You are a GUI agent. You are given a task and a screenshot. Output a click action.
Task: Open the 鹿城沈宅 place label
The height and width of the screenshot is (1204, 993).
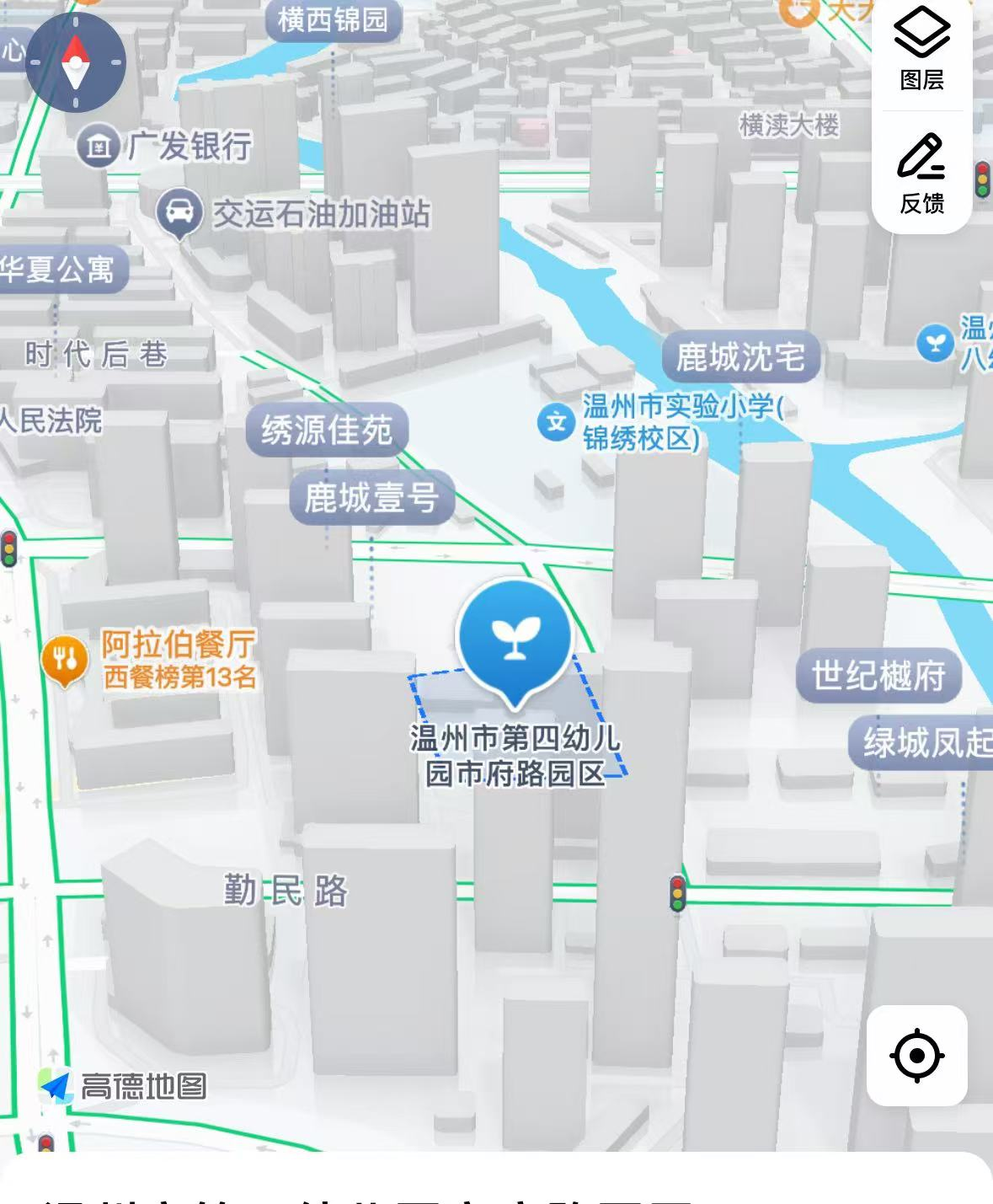tap(740, 357)
